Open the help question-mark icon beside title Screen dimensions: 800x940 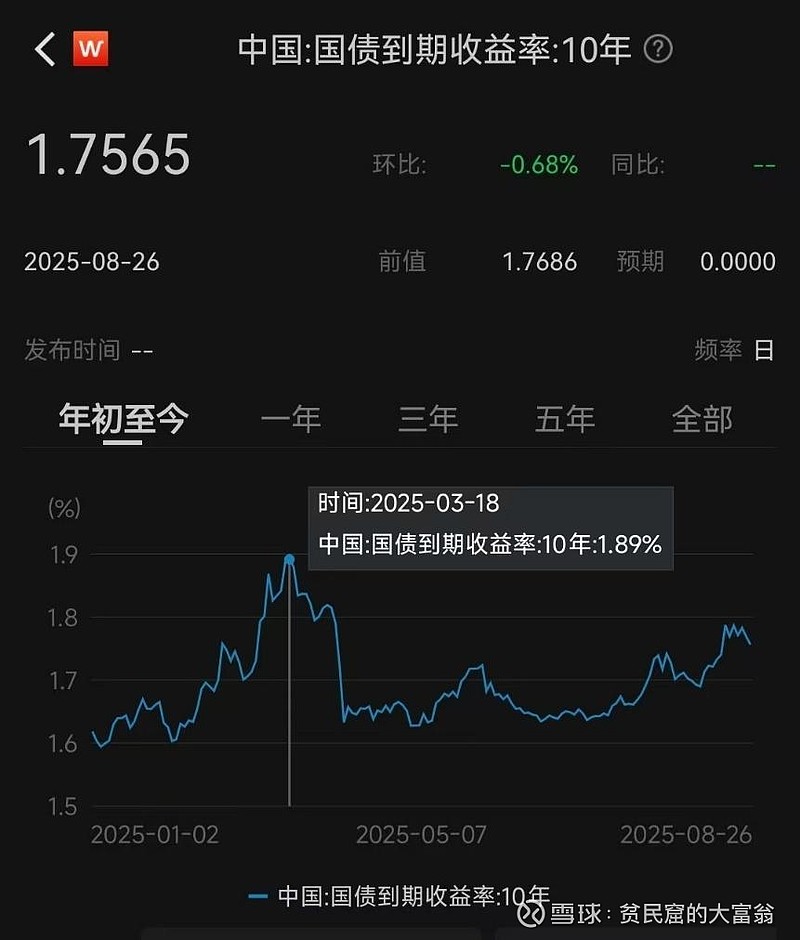(657, 49)
